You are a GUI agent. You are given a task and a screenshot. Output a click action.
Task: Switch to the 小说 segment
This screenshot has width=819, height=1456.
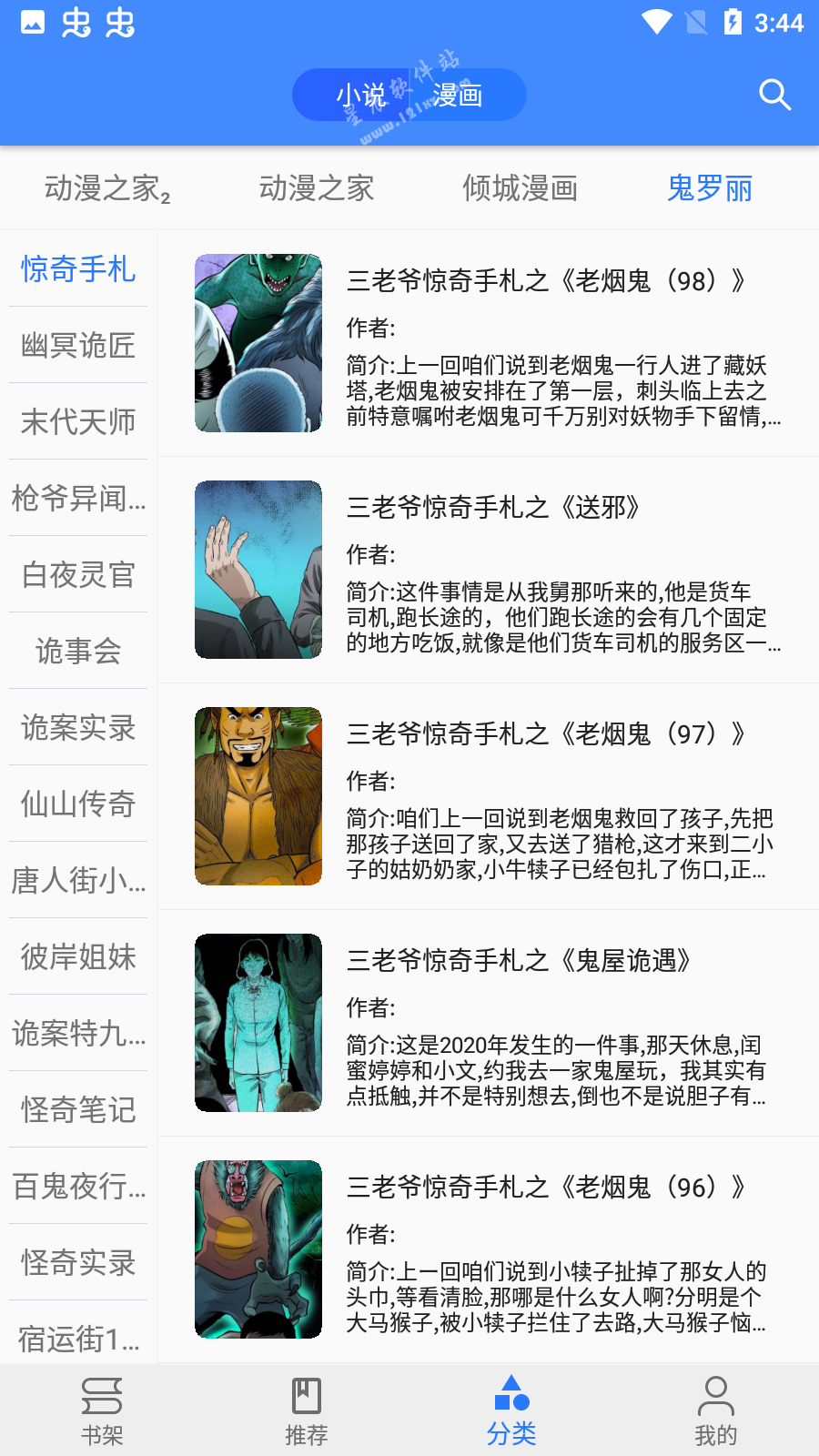point(361,95)
